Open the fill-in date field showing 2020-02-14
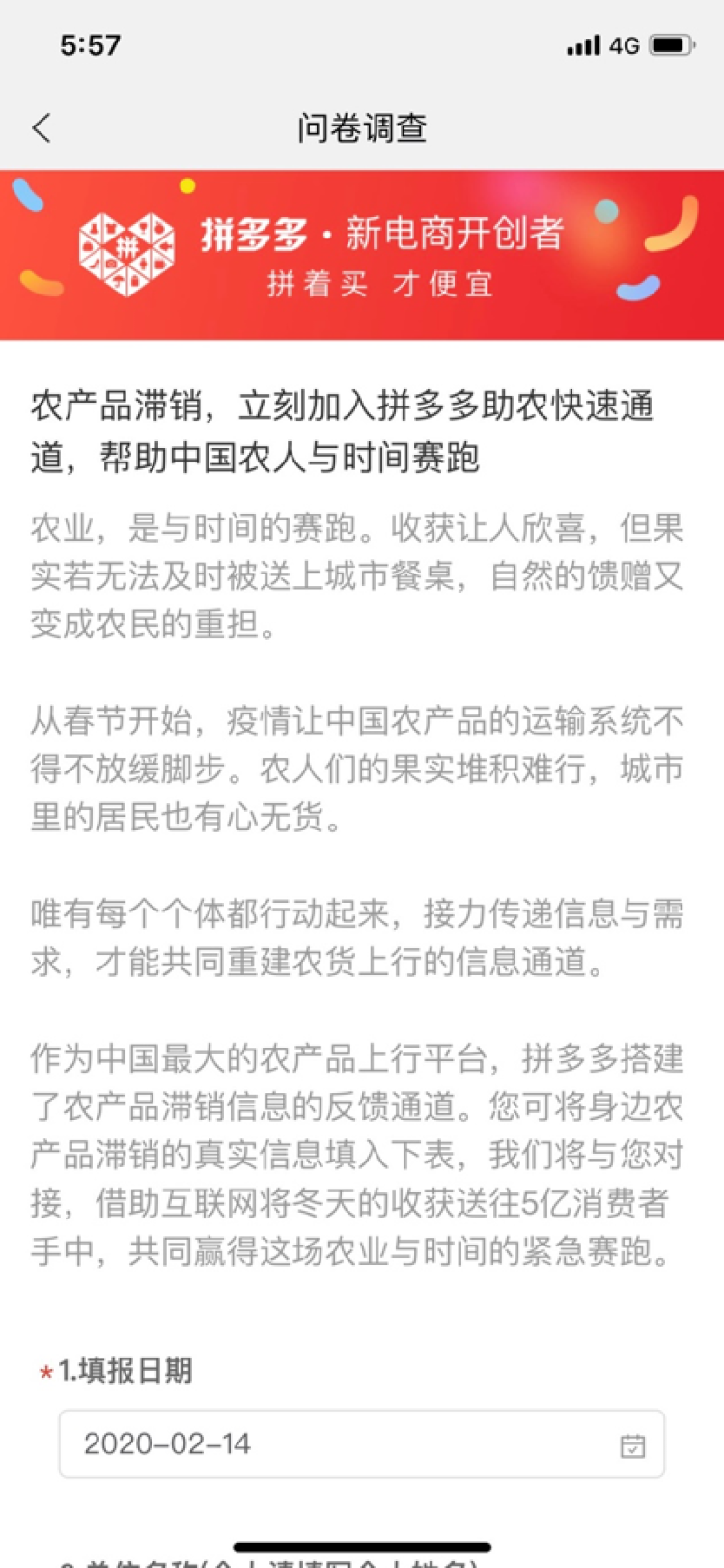The image size is (724, 1568). point(362,1443)
